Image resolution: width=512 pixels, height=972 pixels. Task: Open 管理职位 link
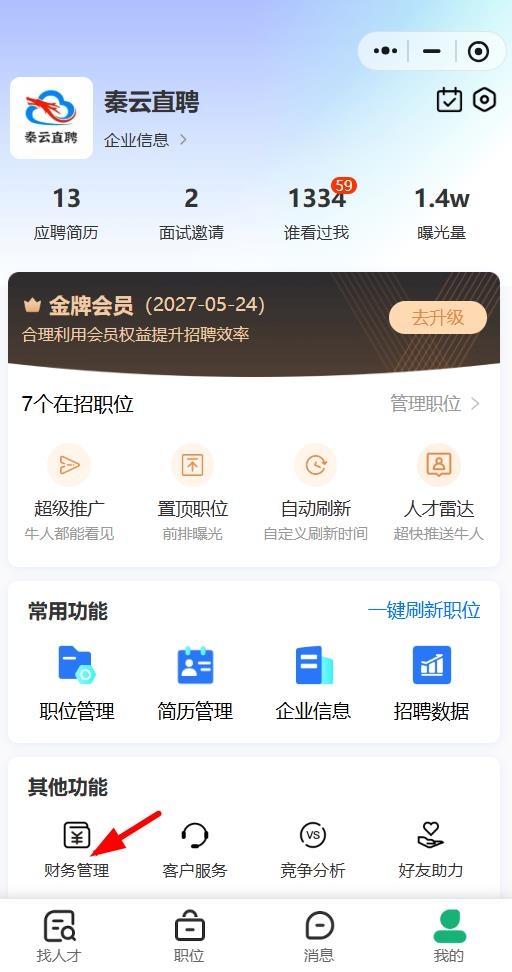(435, 404)
